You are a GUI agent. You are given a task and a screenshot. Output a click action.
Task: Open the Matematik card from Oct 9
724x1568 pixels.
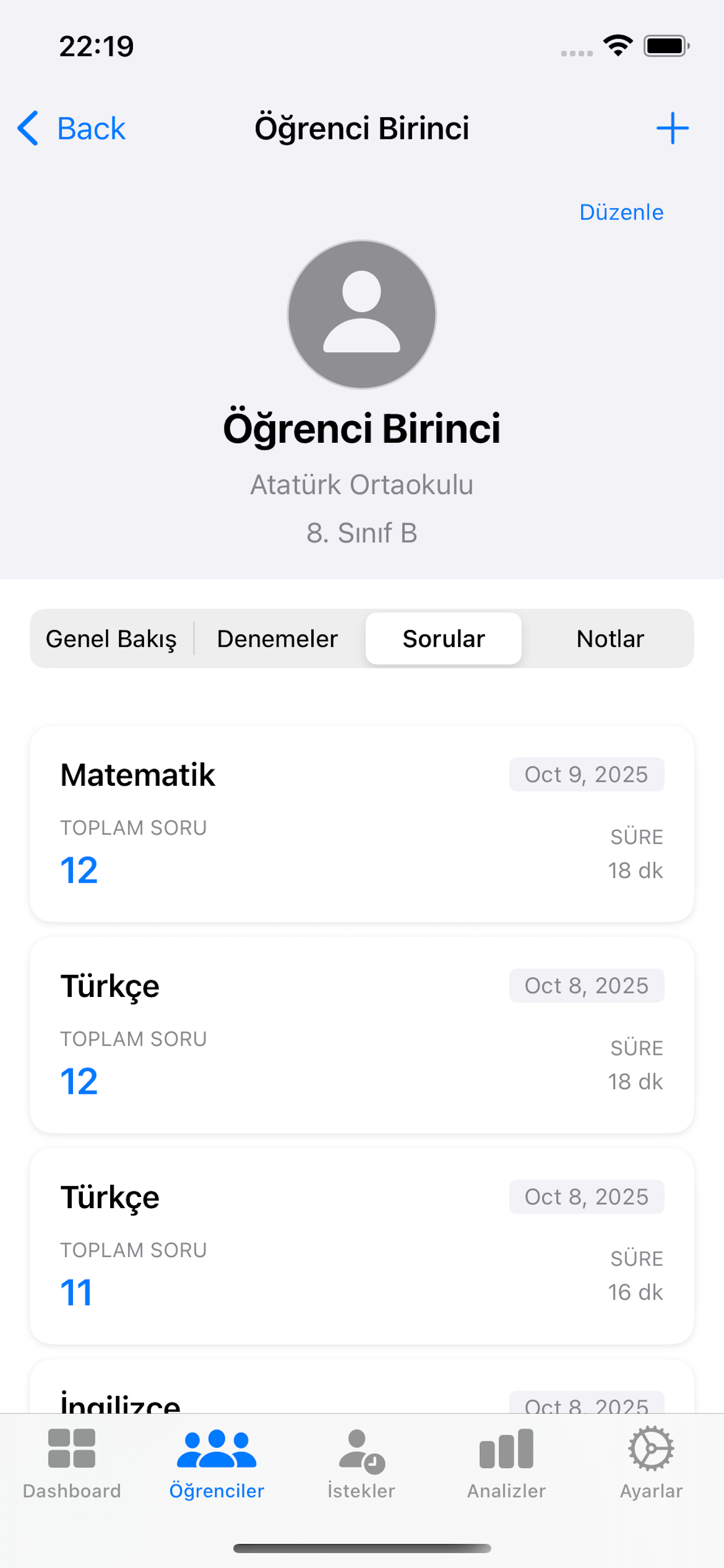click(361, 823)
